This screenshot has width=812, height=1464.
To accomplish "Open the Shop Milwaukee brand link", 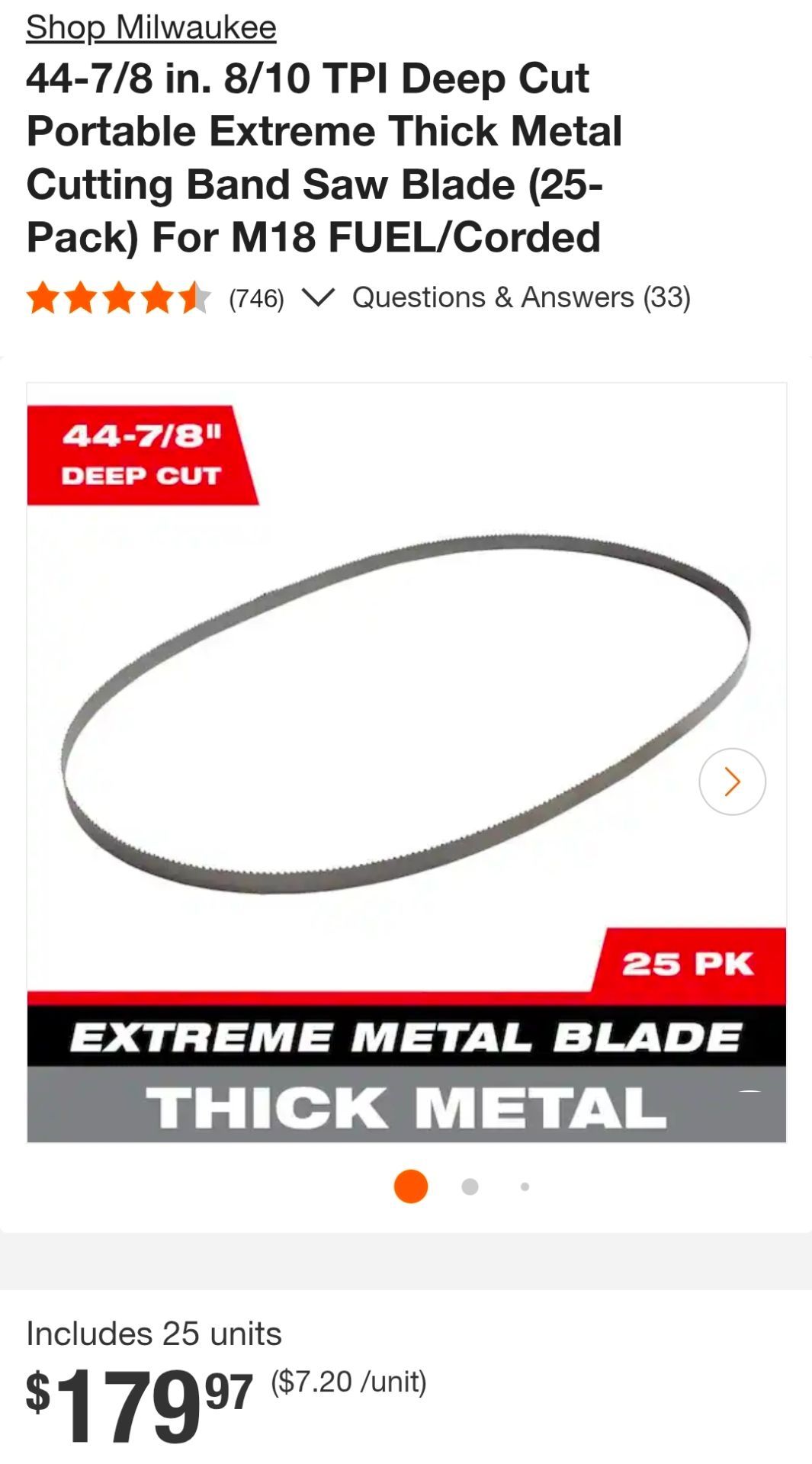I will point(151,27).
